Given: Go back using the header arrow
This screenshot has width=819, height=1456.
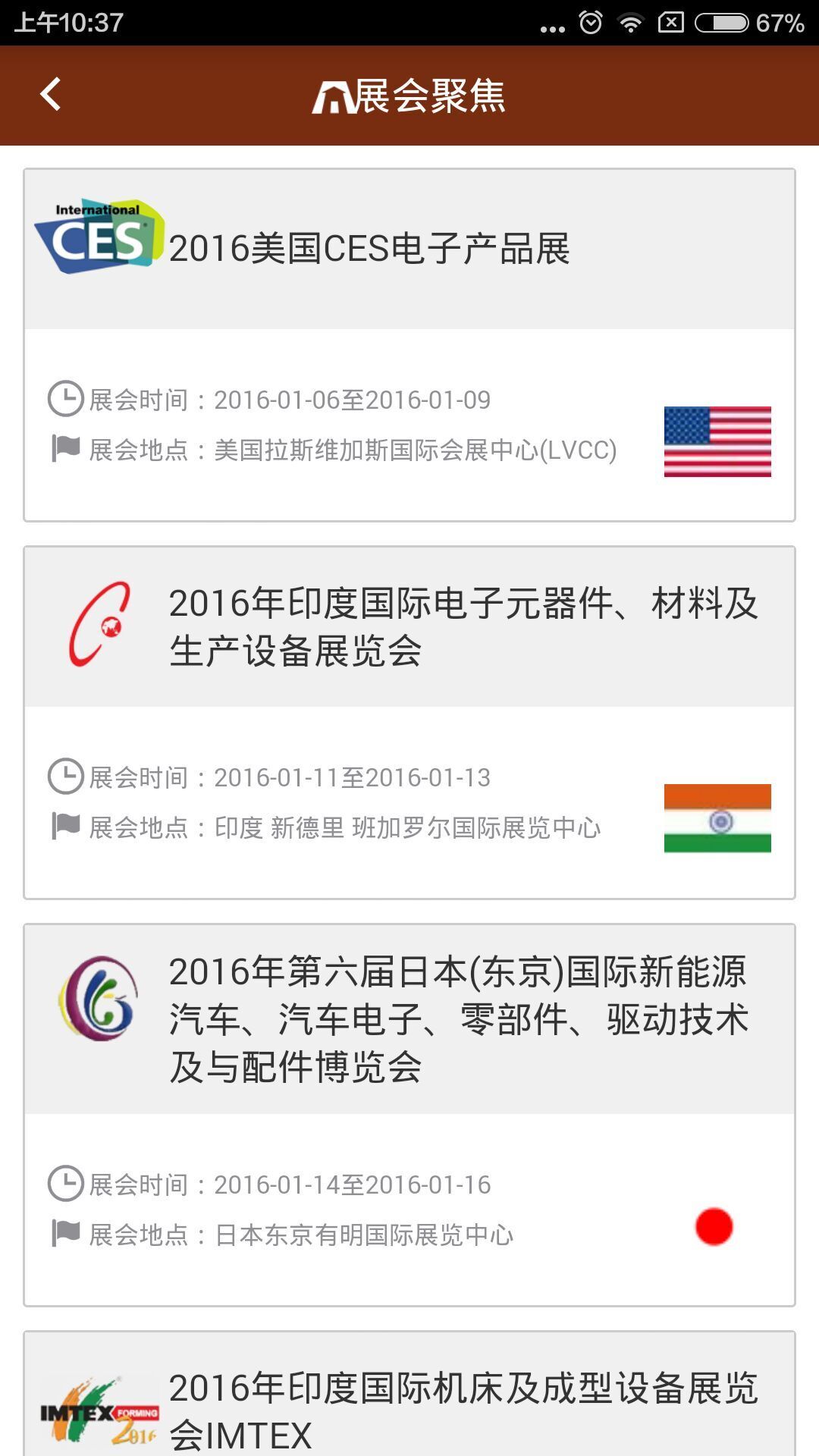Looking at the screenshot, I should (50, 95).
